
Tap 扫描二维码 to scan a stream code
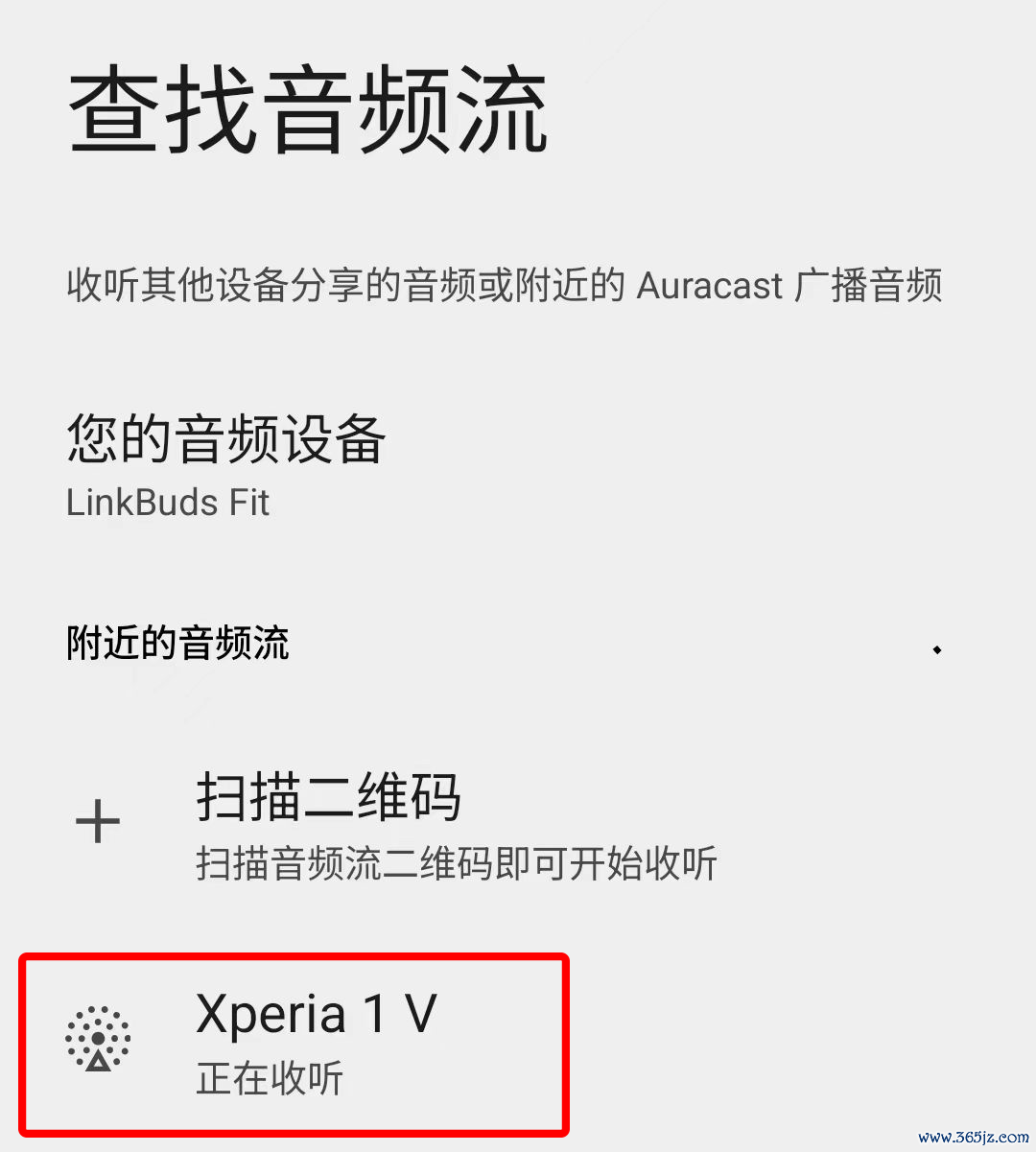point(328,797)
